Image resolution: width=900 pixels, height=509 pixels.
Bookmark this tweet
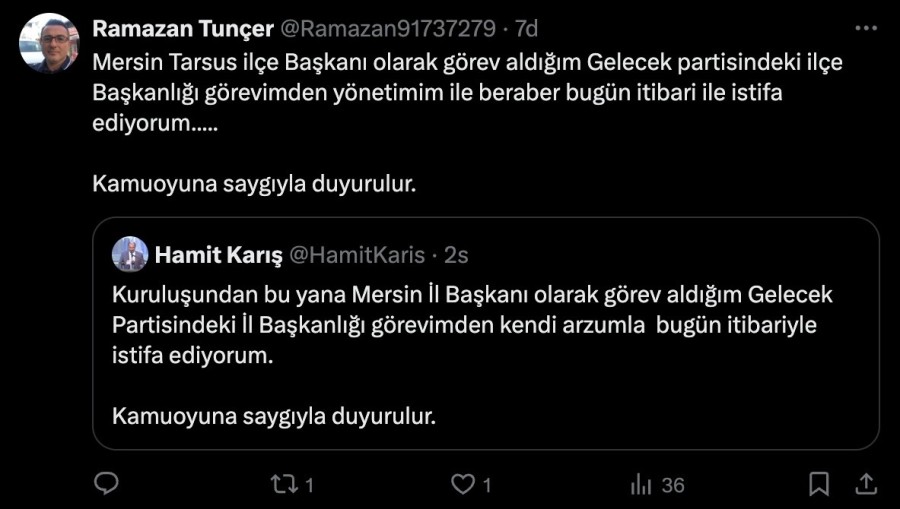pos(819,484)
